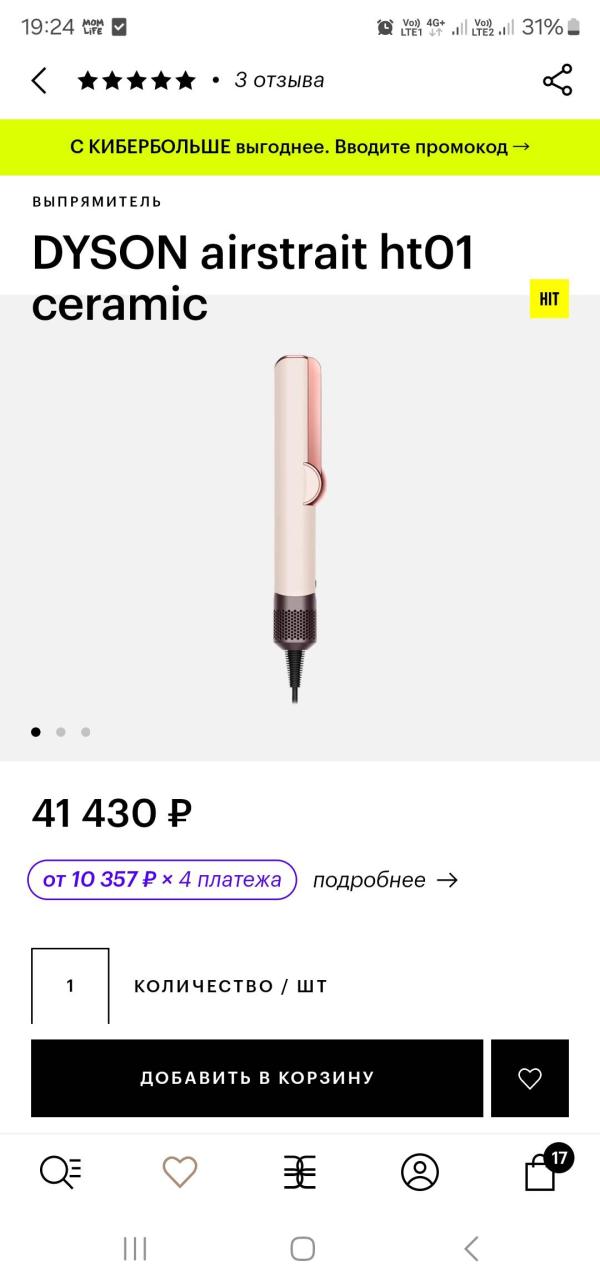Tap the quantity field showing 1
Image resolution: width=600 pixels, height=1286 pixels.
click(70, 986)
